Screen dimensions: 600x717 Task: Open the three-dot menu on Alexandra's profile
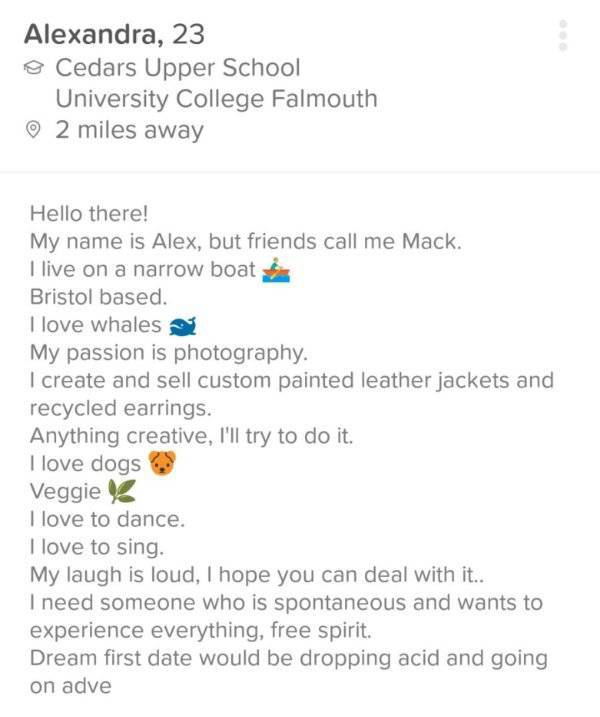[x=563, y=35]
